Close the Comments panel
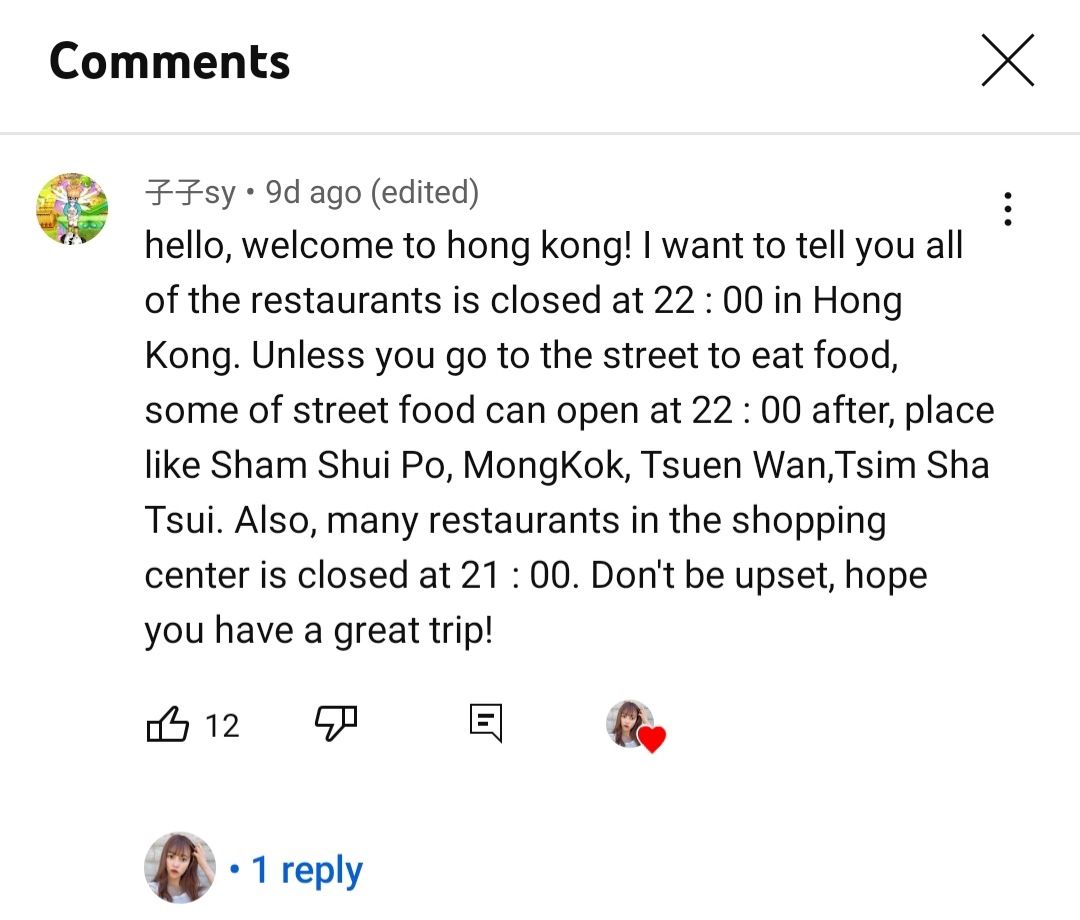This screenshot has width=1080, height=920. coord(1007,61)
